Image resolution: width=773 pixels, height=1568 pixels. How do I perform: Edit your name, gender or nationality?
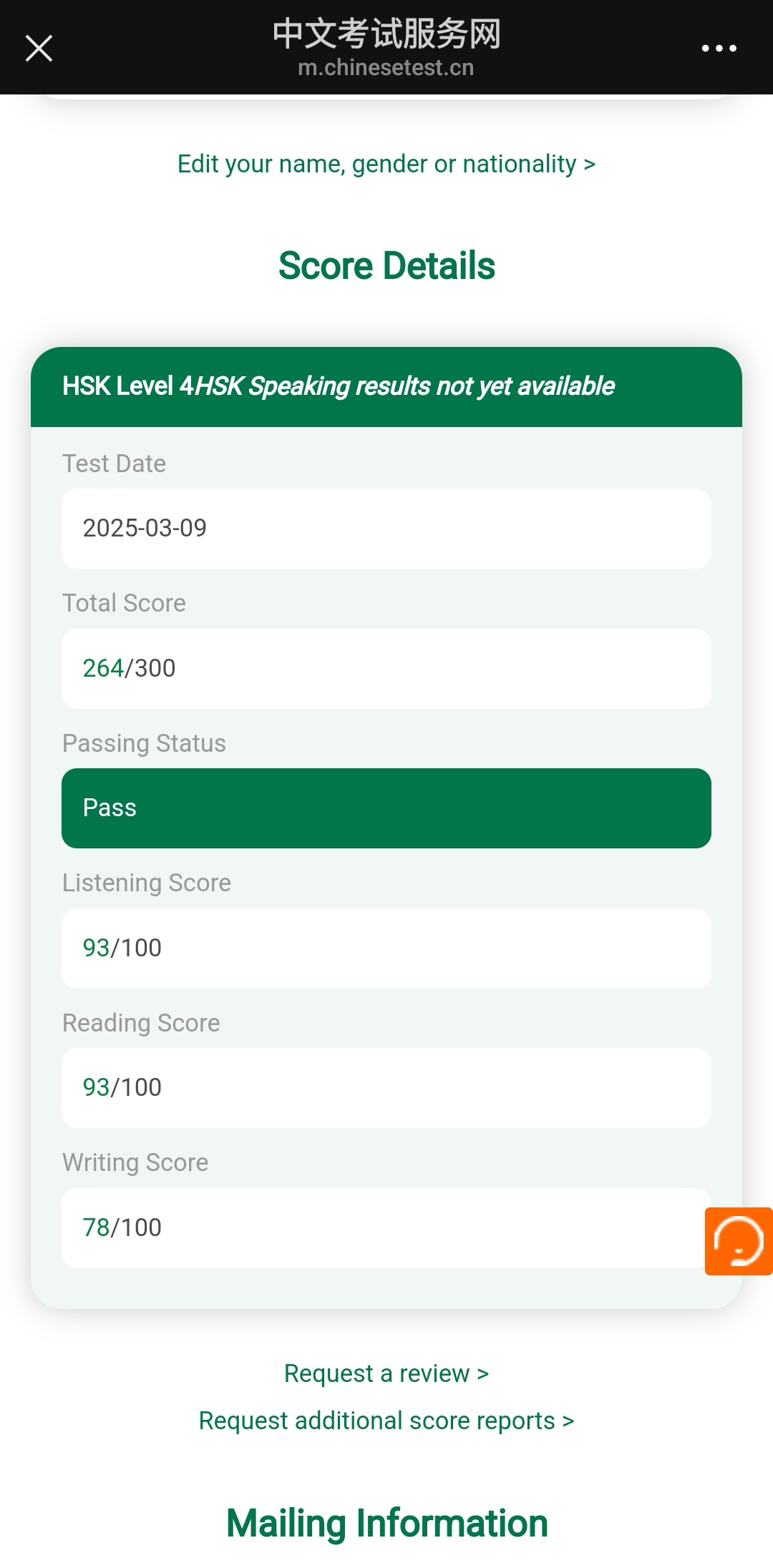coord(386,164)
